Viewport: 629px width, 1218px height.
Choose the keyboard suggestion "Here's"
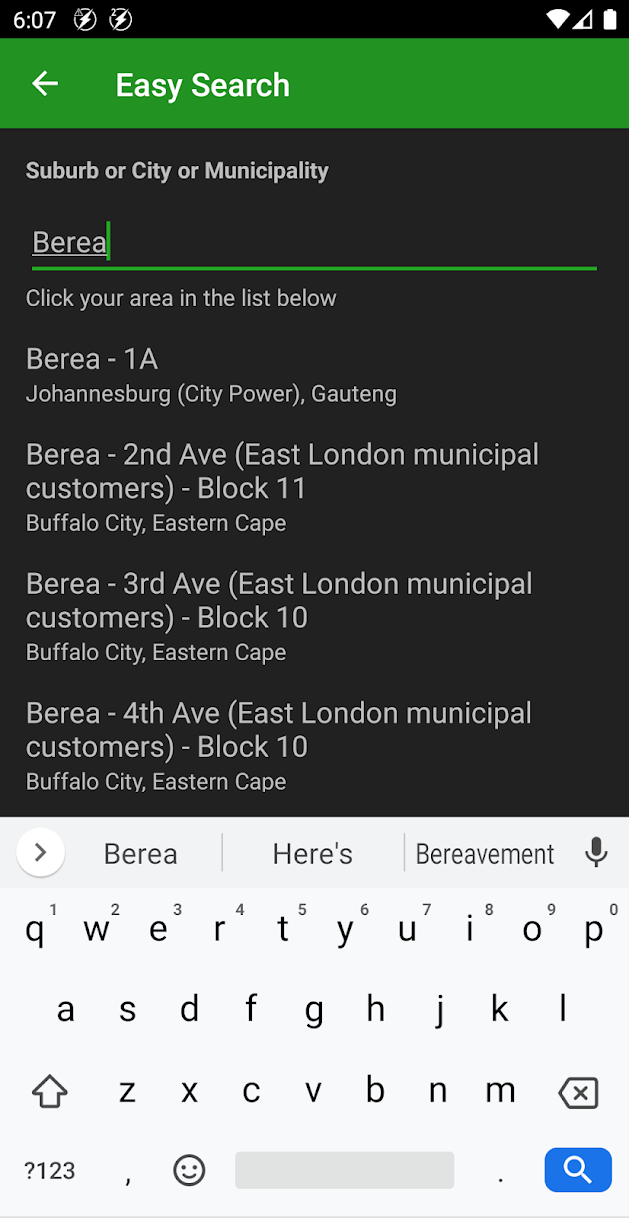tap(313, 853)
